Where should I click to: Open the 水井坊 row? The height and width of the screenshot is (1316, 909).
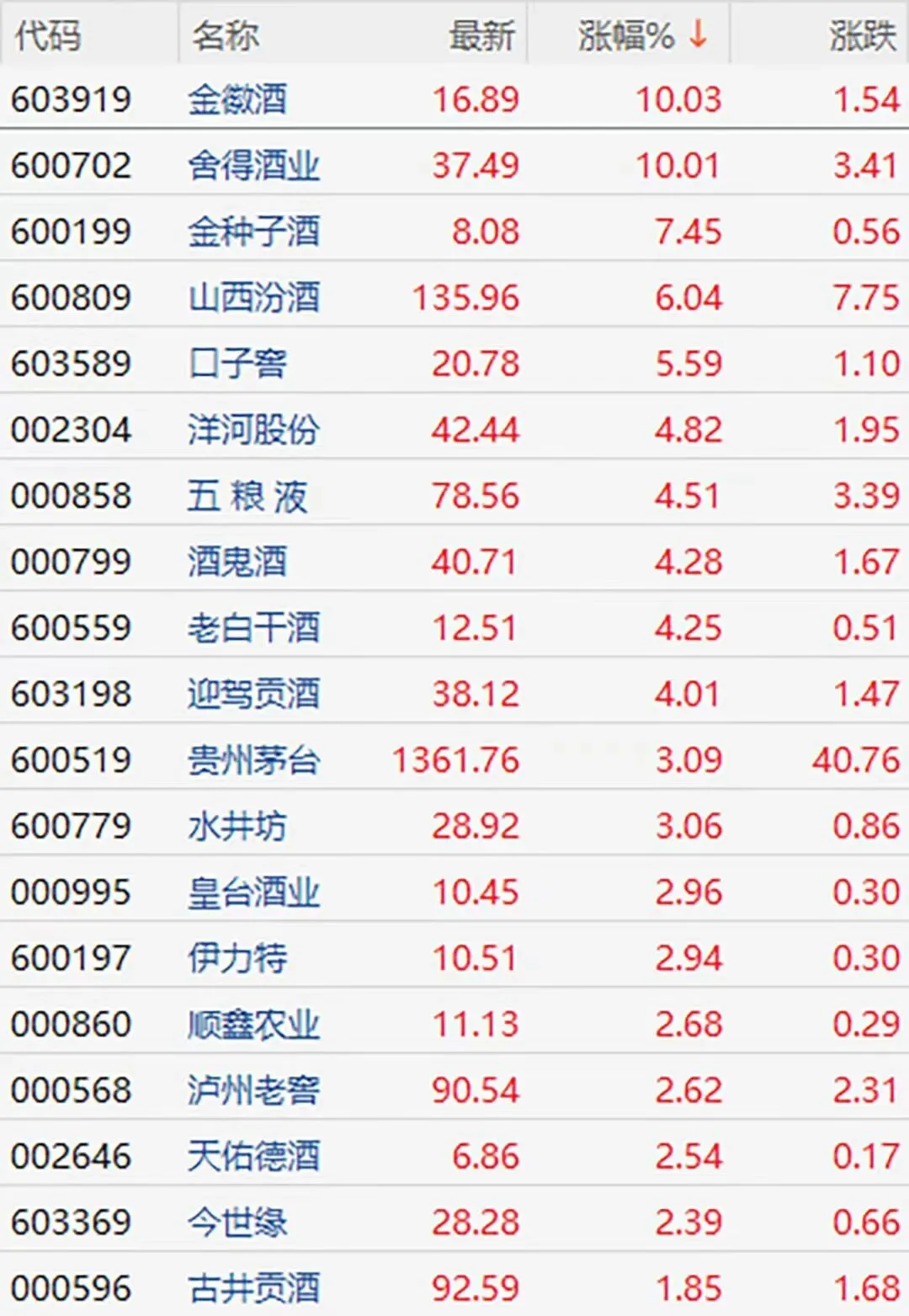[454, 826]
